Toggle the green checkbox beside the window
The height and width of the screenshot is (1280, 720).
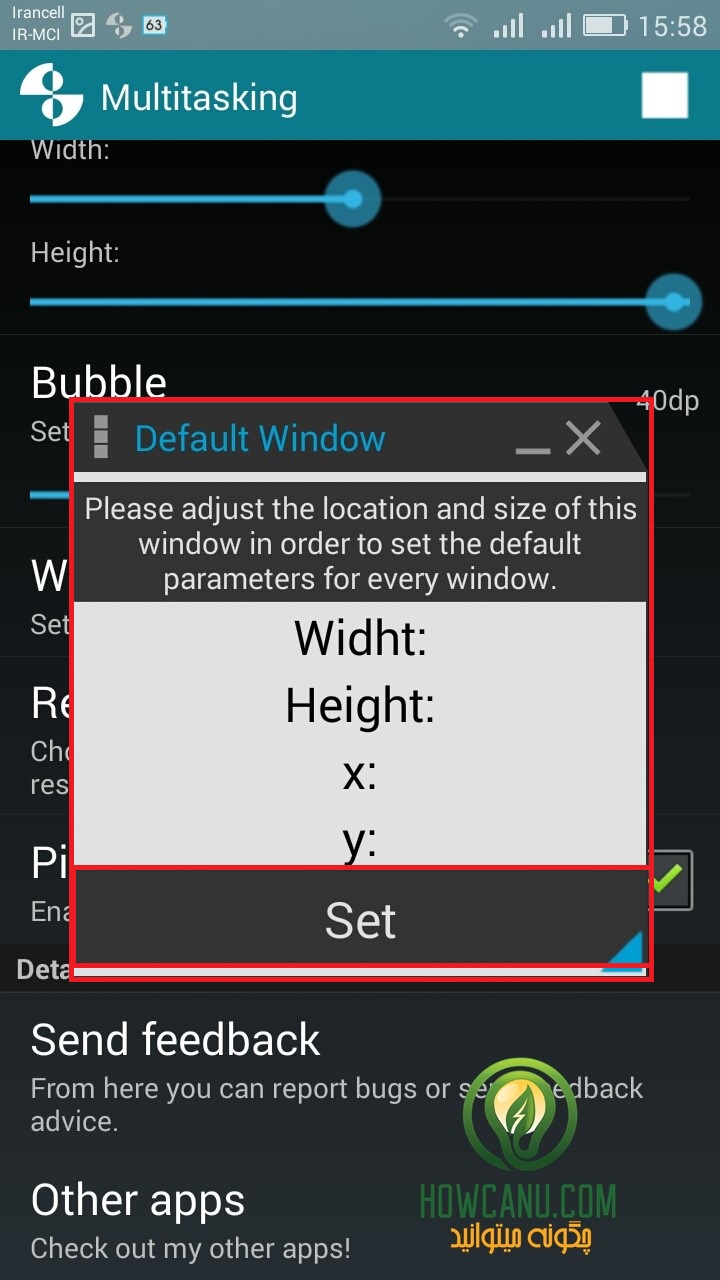(x=671, y=880)
